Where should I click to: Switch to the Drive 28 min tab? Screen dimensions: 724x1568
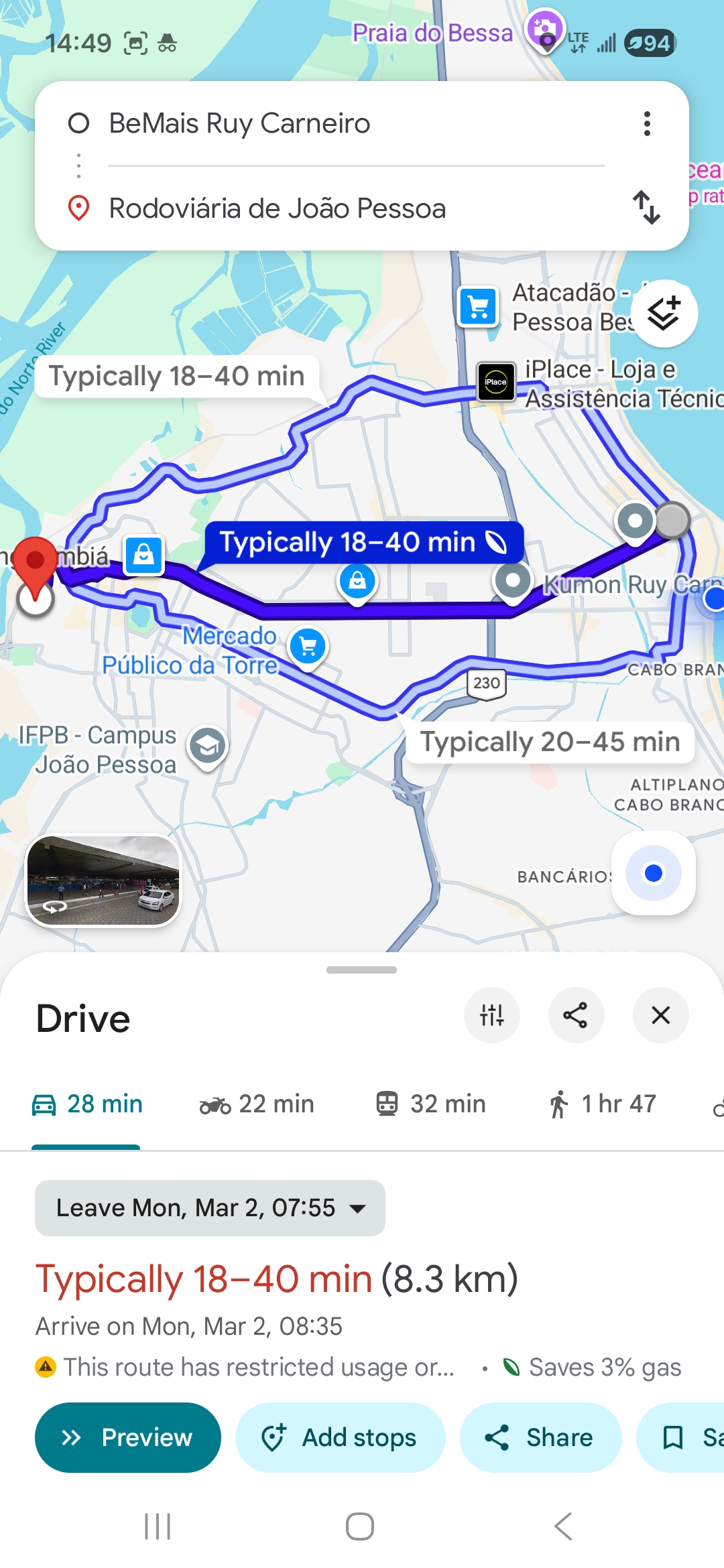[x=87, y=1104]
